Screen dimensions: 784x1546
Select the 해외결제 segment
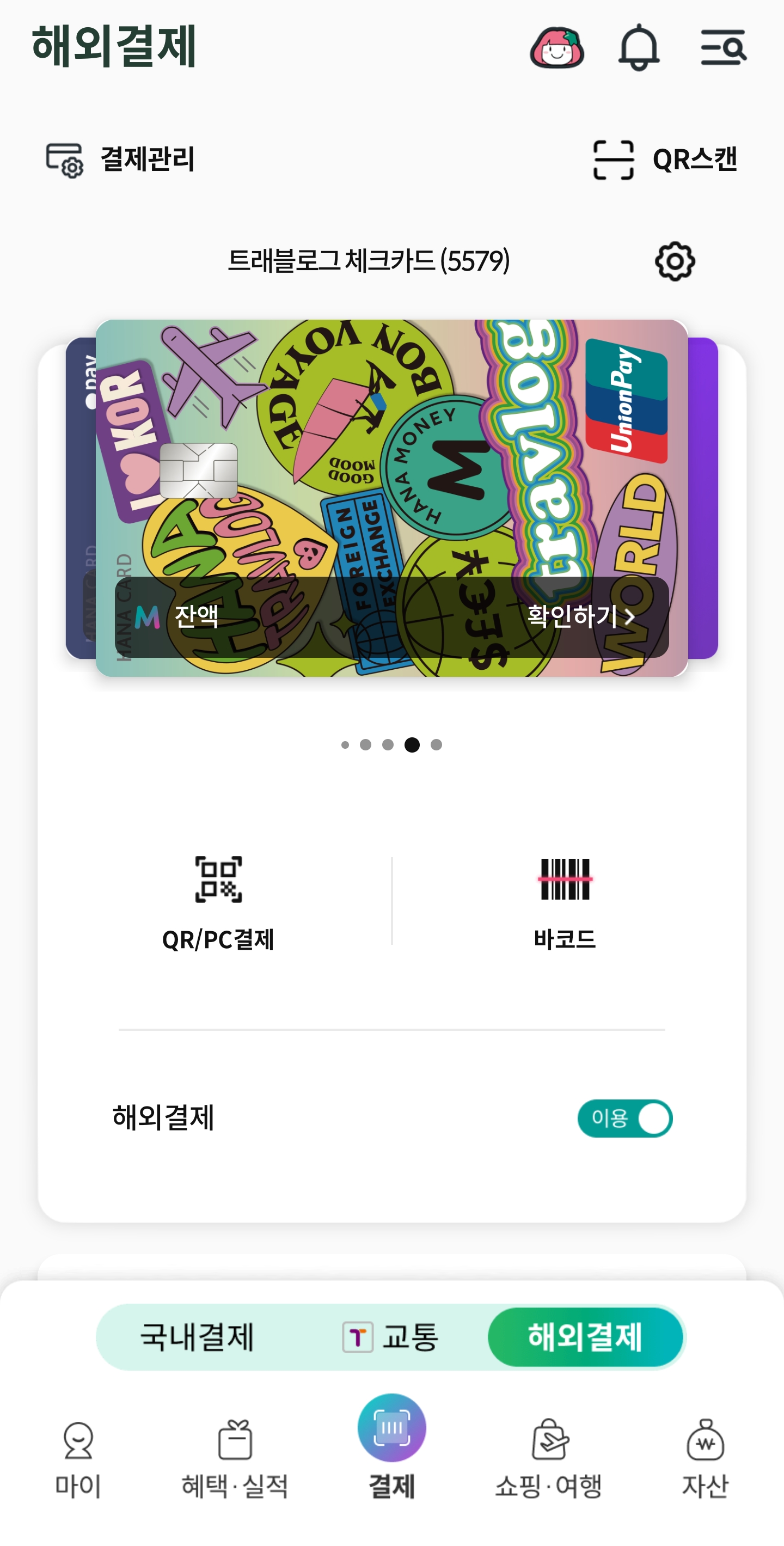(585, 1337)
